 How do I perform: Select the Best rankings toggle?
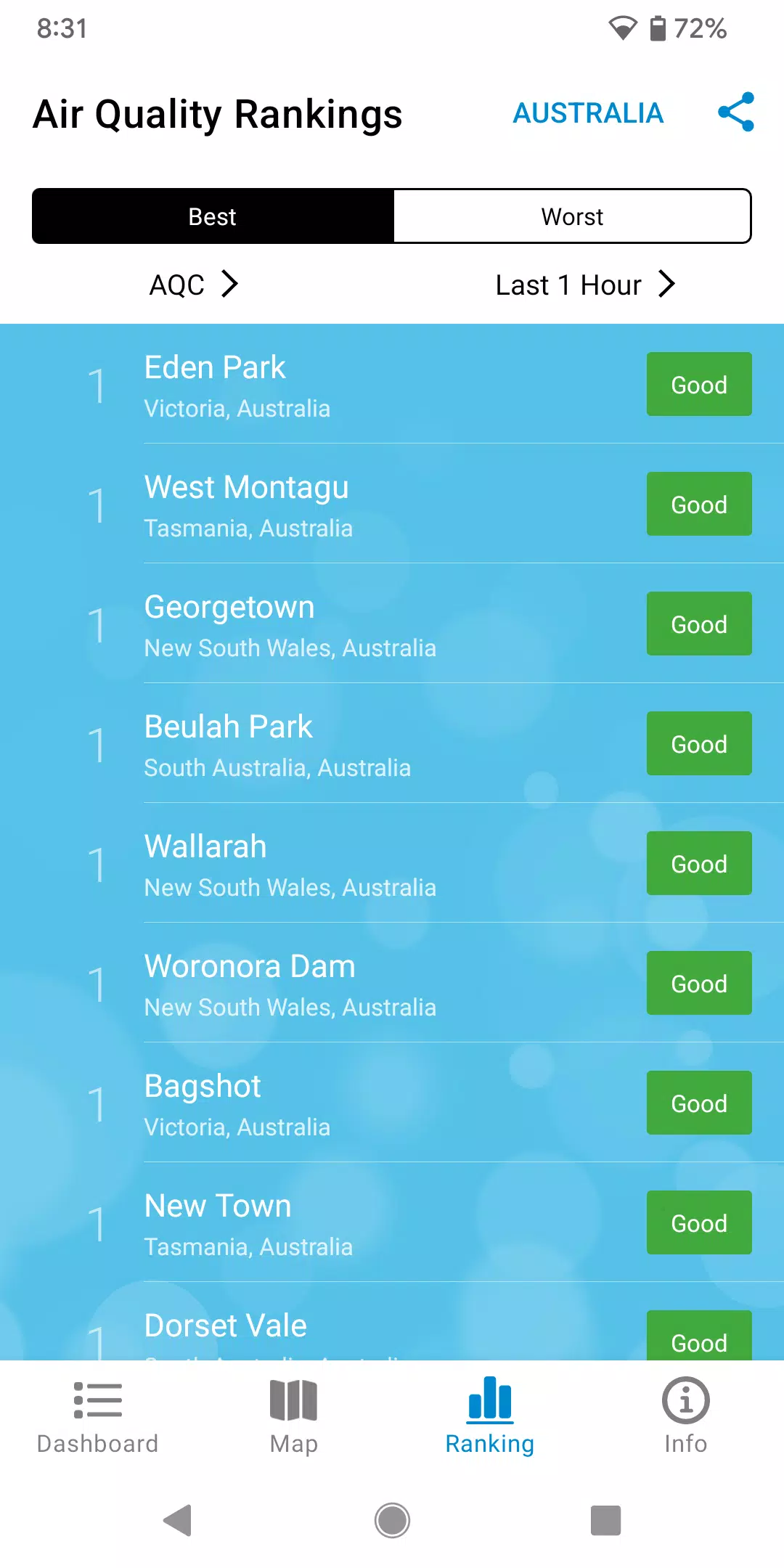click(x=212, y=216)
